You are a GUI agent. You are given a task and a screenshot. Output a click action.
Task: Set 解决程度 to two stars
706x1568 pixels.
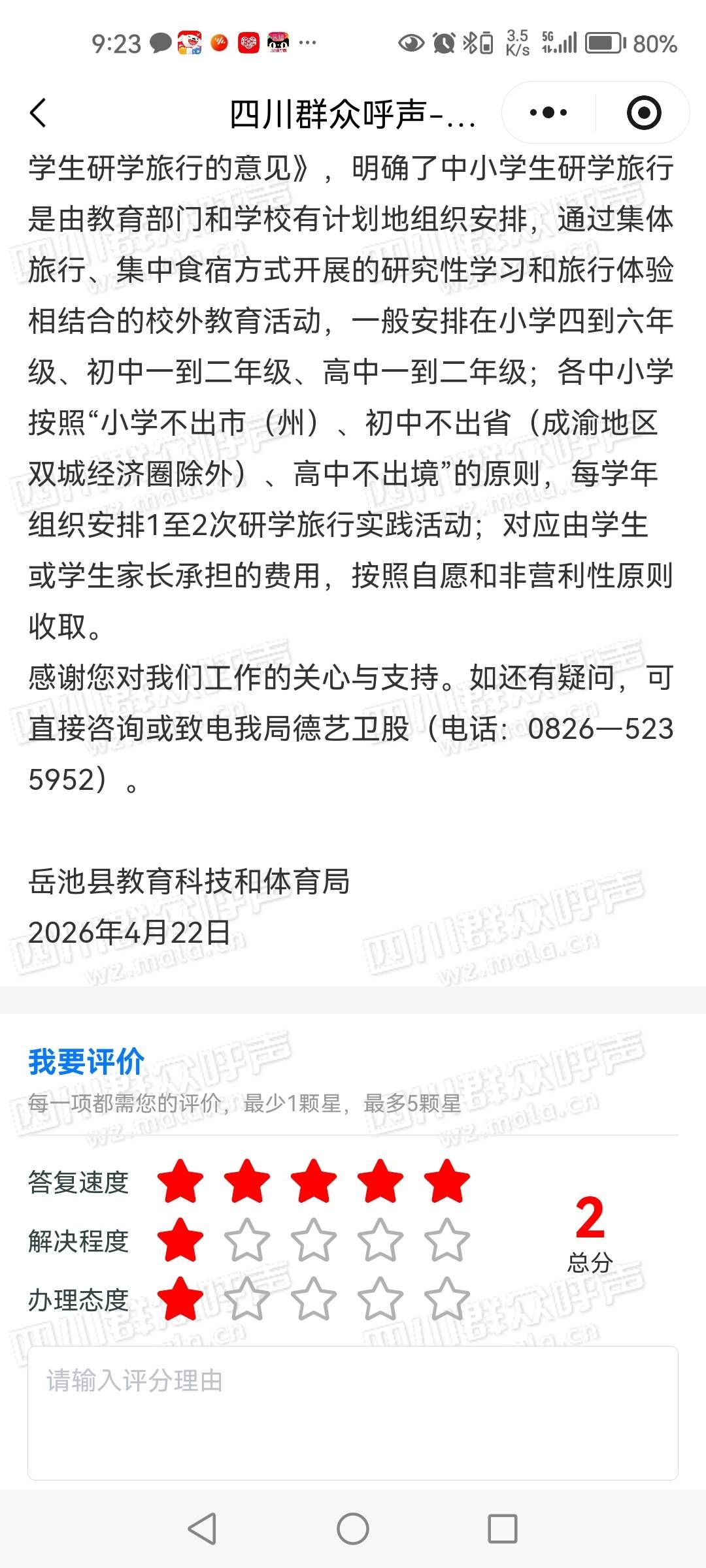(247, 1240)
